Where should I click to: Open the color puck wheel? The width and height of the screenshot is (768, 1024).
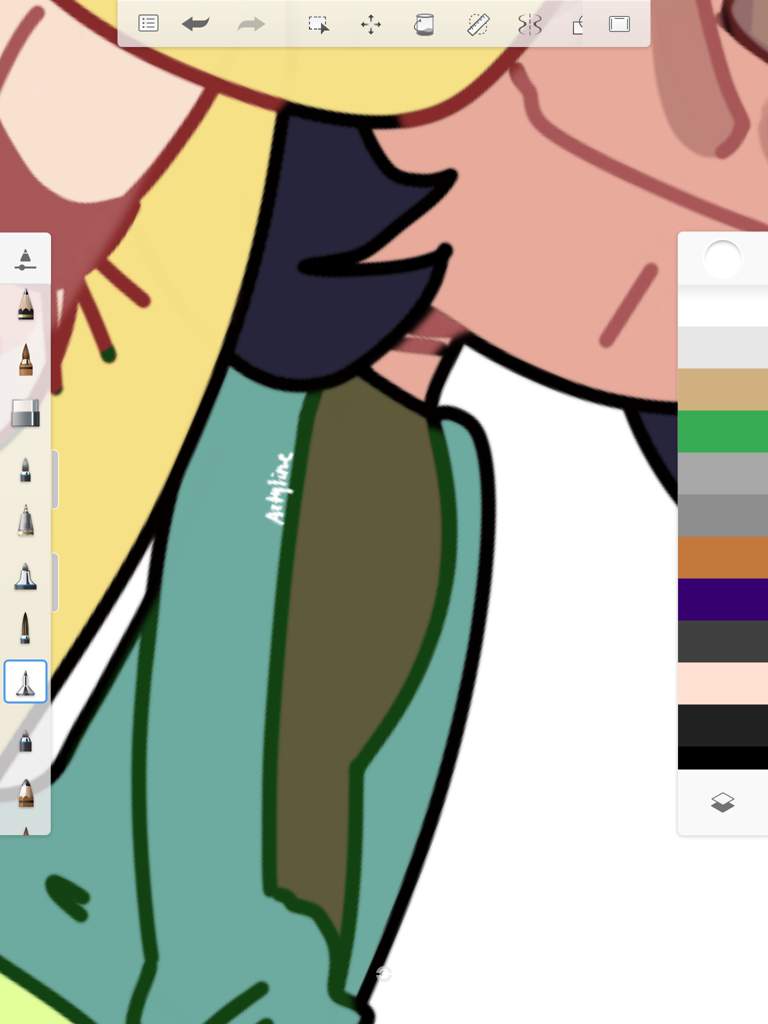(x=722, y=260)
